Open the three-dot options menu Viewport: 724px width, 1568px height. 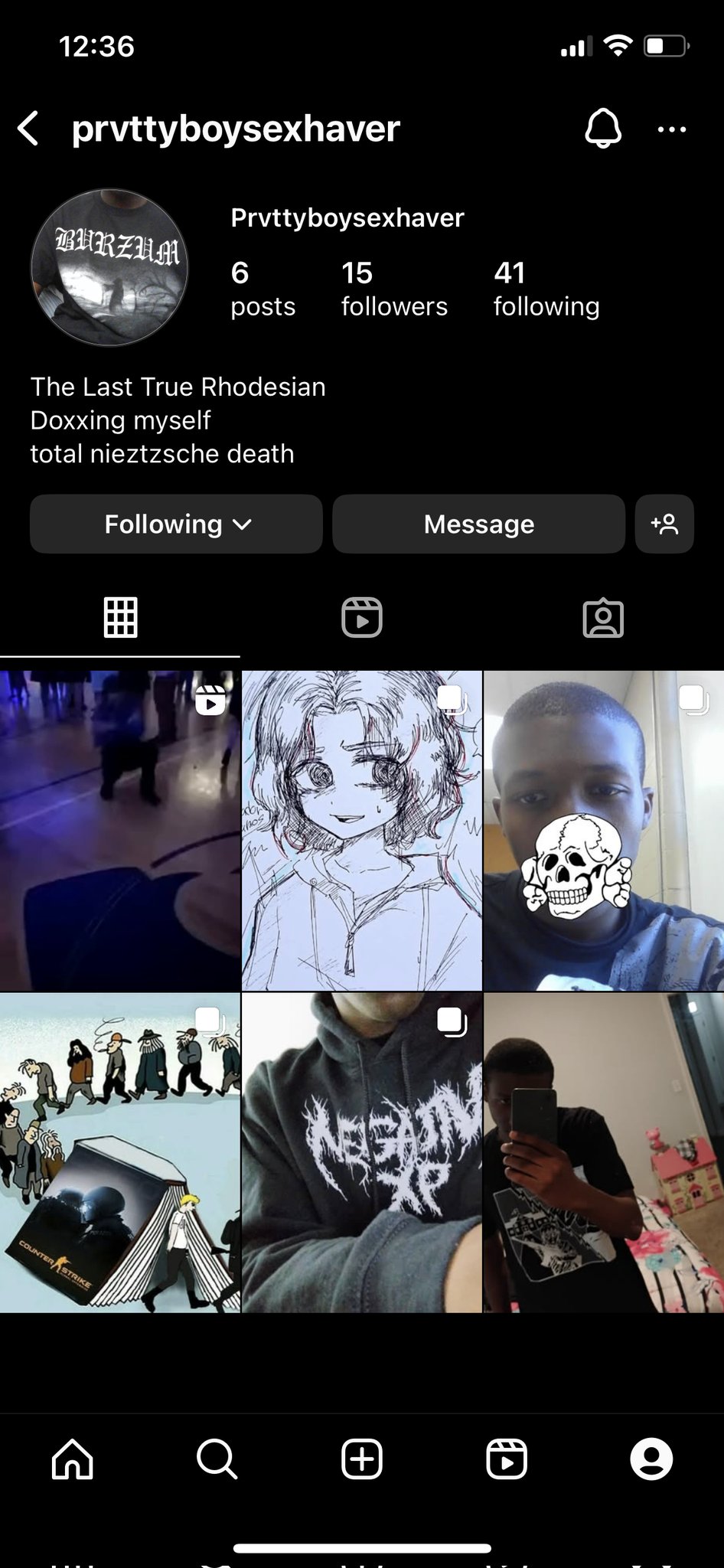pos(671,129)
